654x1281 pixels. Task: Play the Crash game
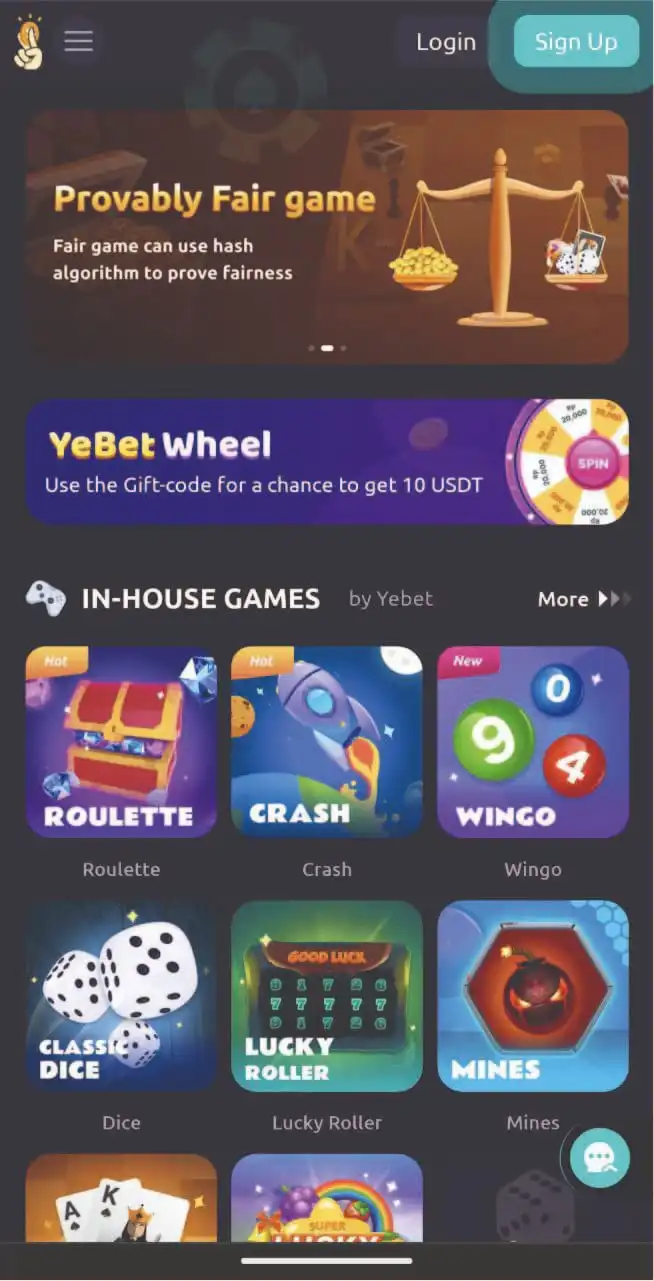tap(327, 741)
